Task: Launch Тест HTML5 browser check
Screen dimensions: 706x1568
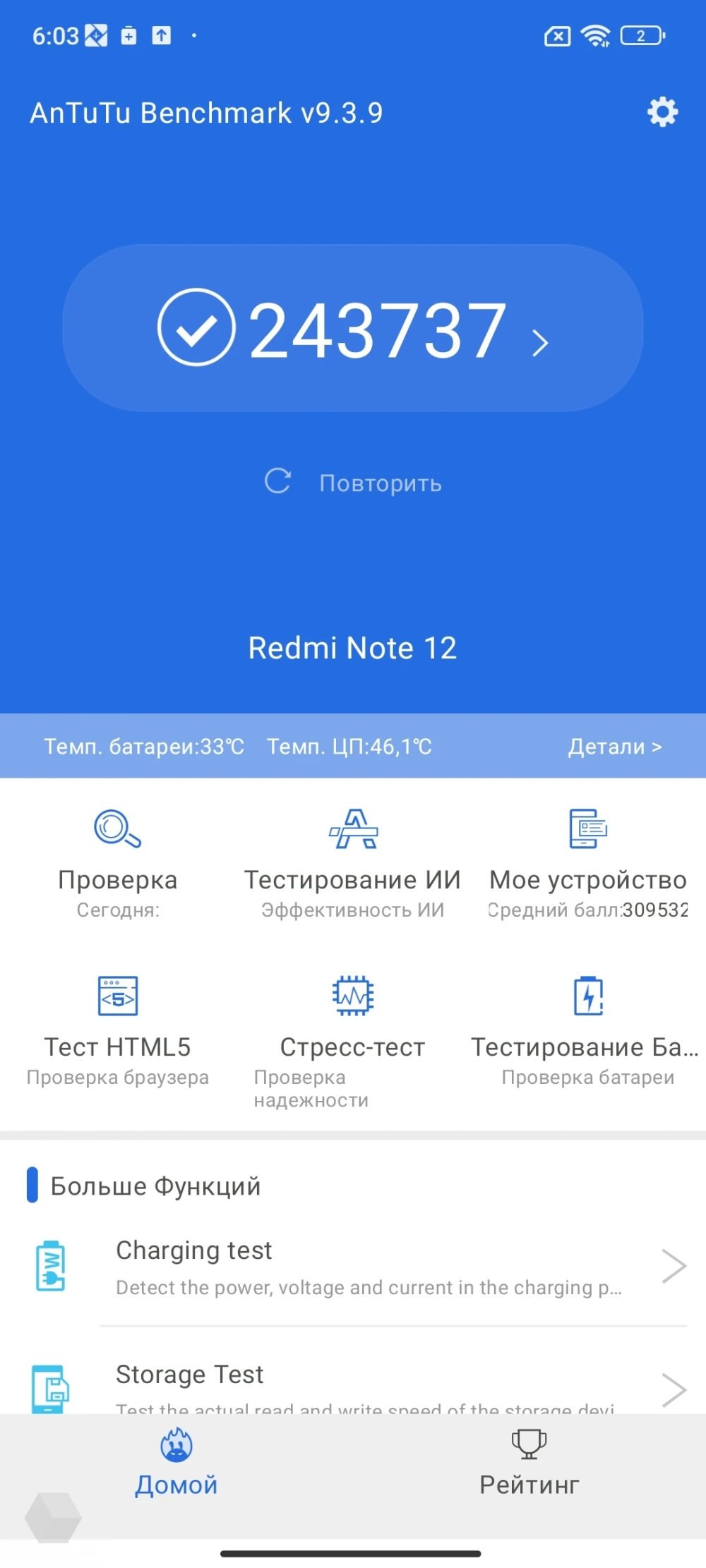Action: pos(118,1030)
